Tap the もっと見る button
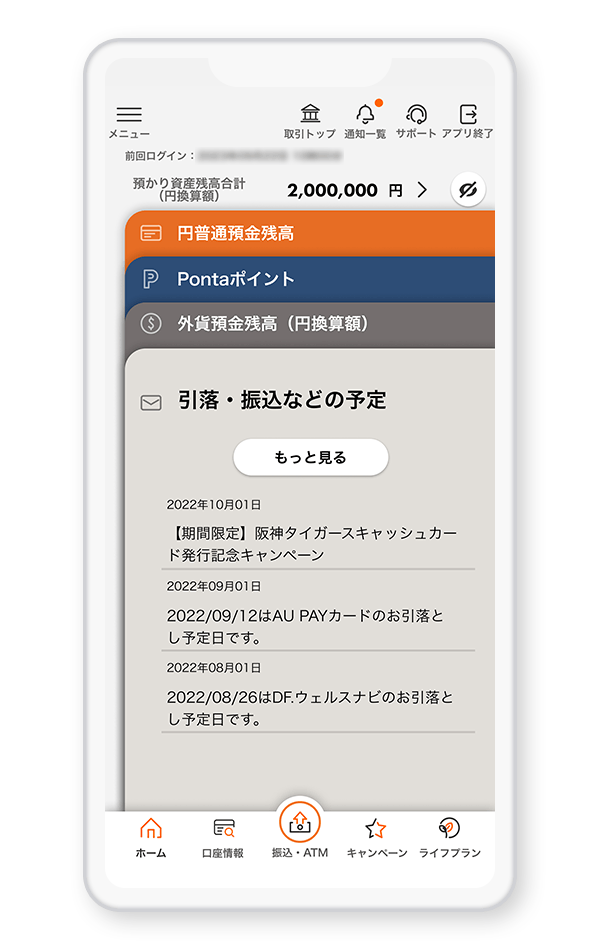 [310, 457]
